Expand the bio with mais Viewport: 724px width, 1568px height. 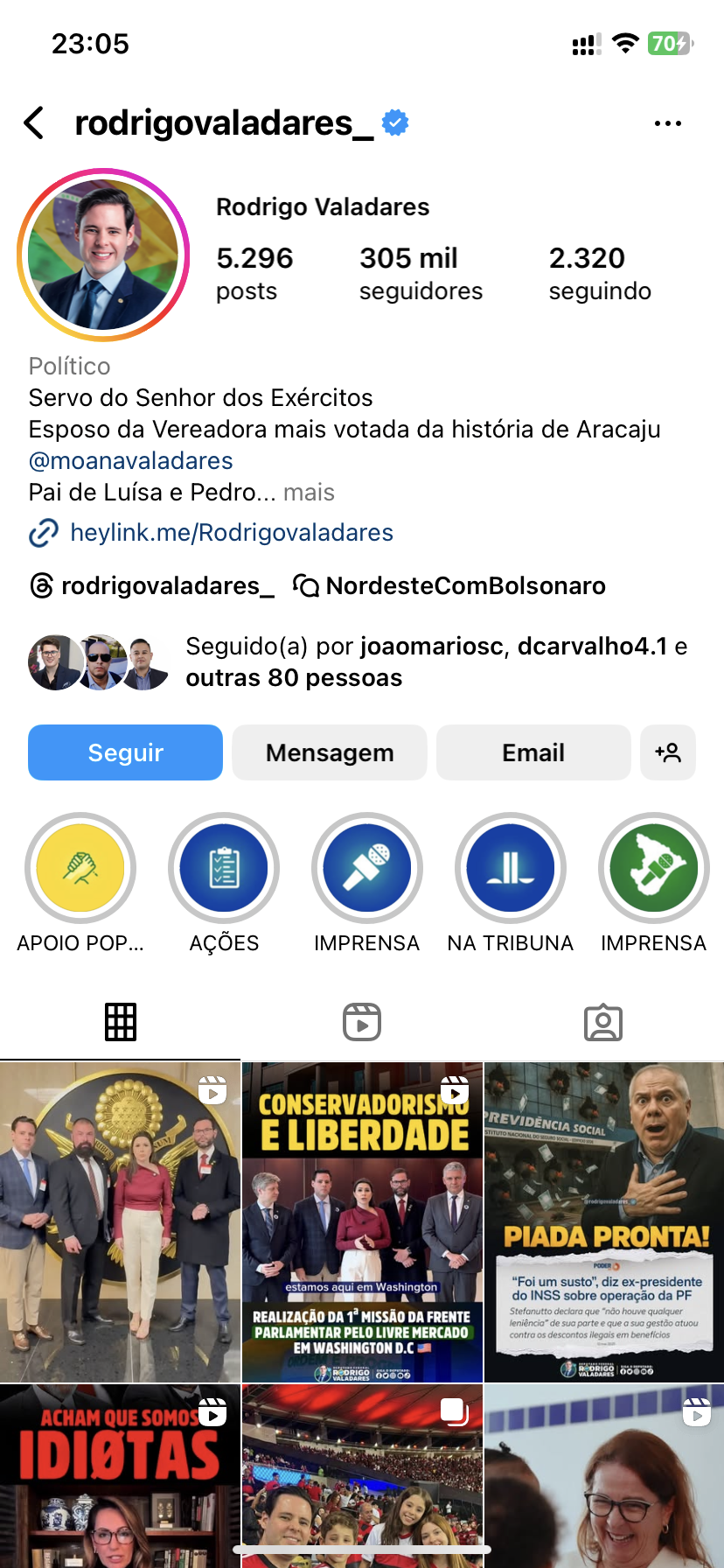(309, 493)
